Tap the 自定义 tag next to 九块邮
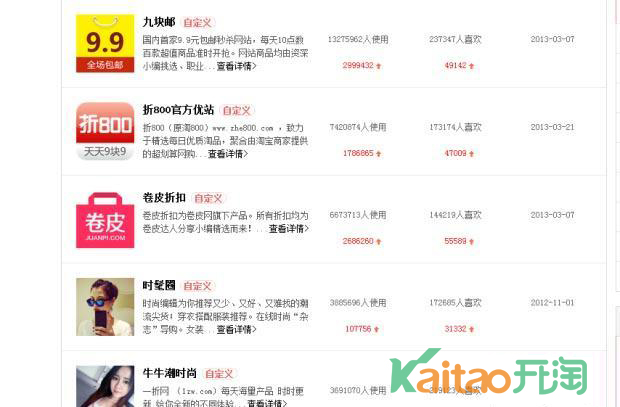 pyautogui.click(x=197, y=23)
